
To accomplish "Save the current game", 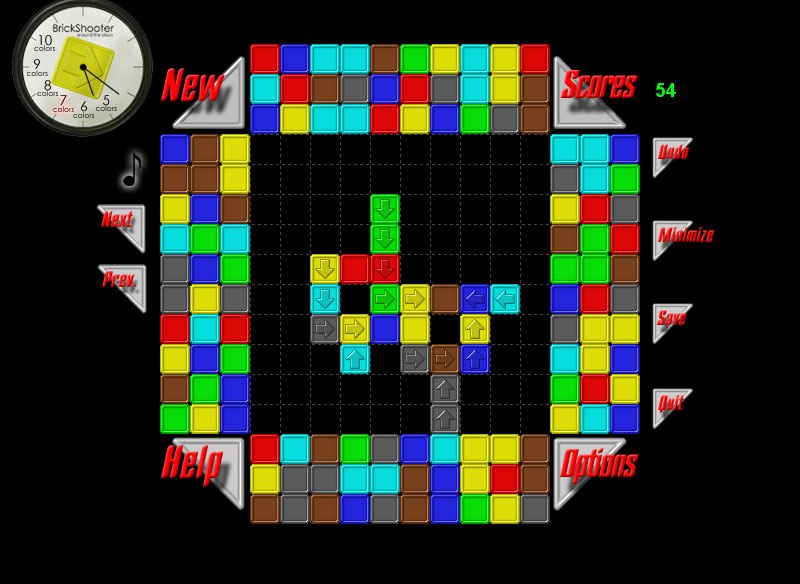I will point(671,319).
